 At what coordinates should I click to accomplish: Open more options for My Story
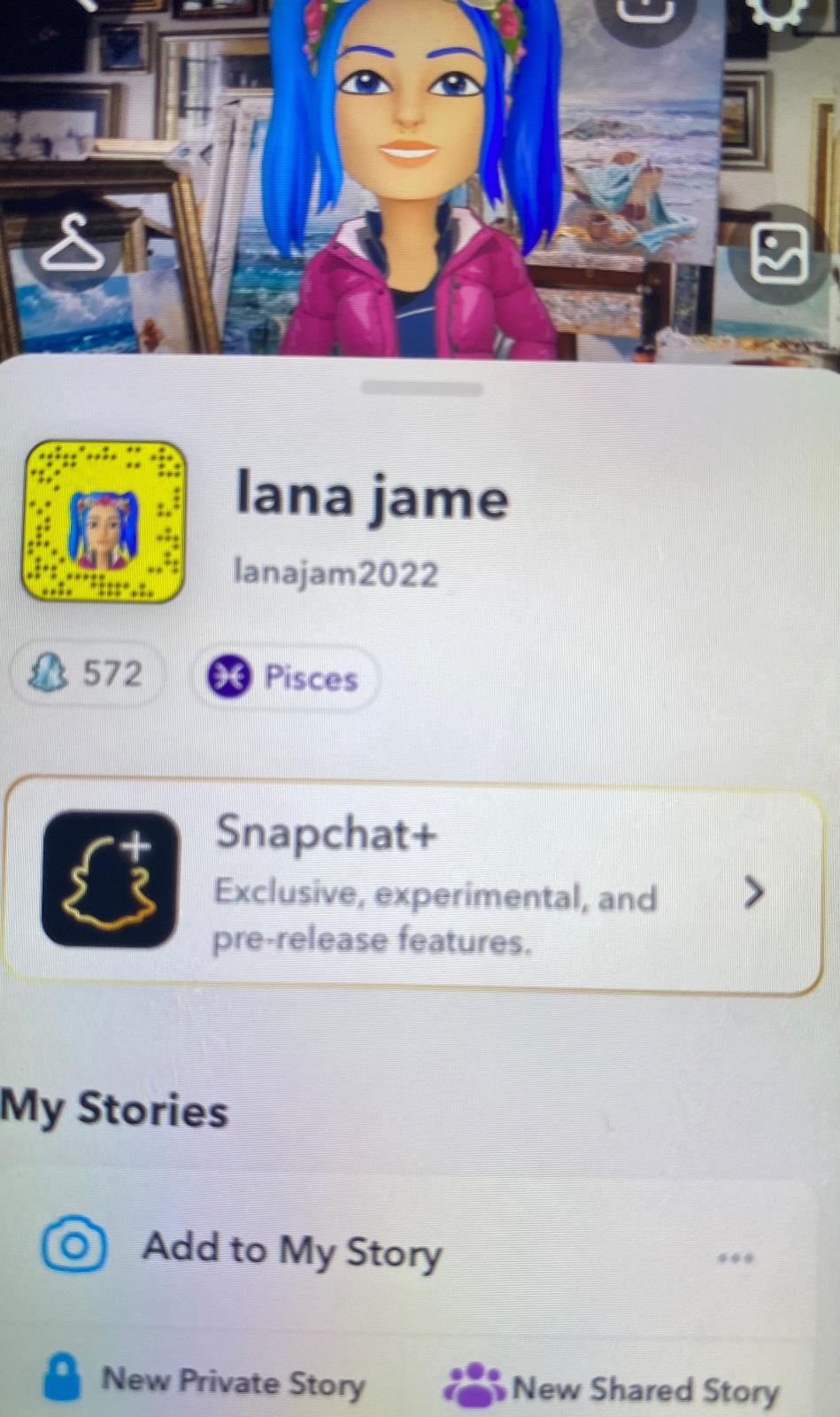point(735,1258)
